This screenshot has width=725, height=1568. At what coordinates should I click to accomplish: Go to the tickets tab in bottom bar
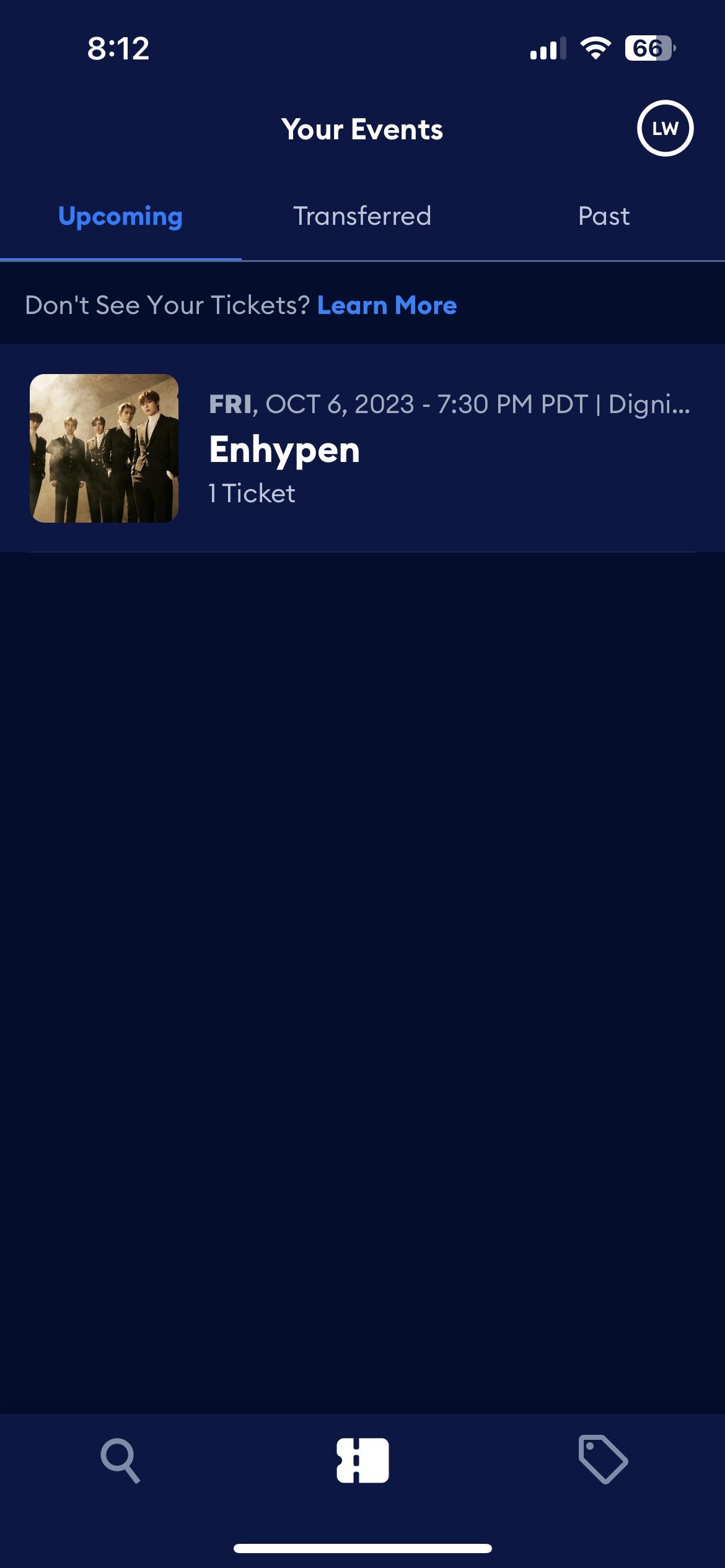point(362,1460)
